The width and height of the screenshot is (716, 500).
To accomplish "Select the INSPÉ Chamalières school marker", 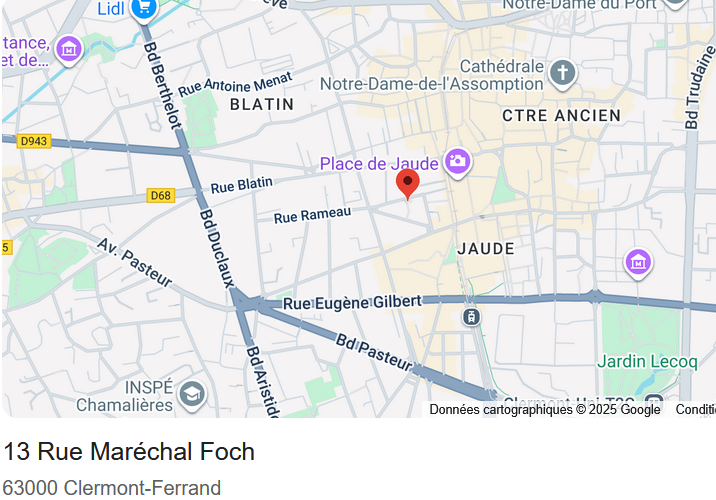I will (x=191, y=395).
